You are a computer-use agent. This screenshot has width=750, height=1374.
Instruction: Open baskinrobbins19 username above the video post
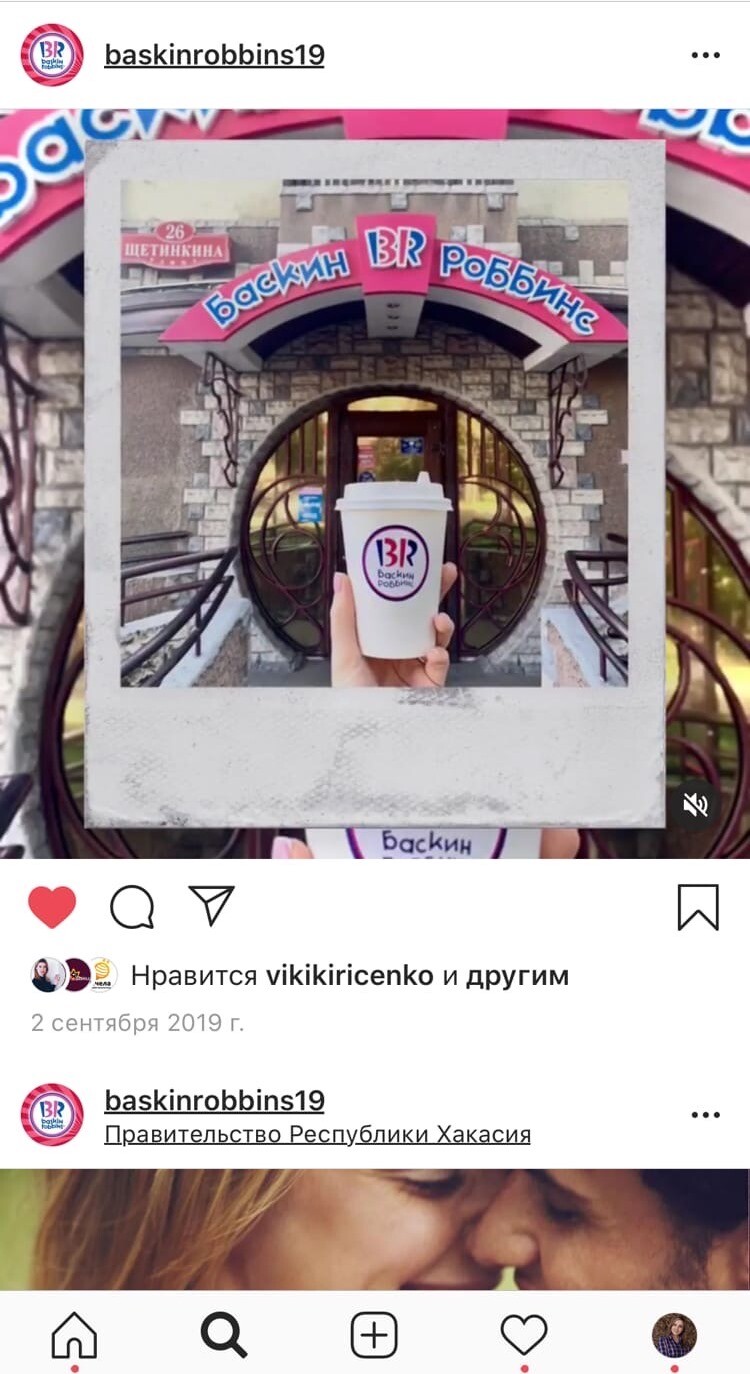click(214, 54)
